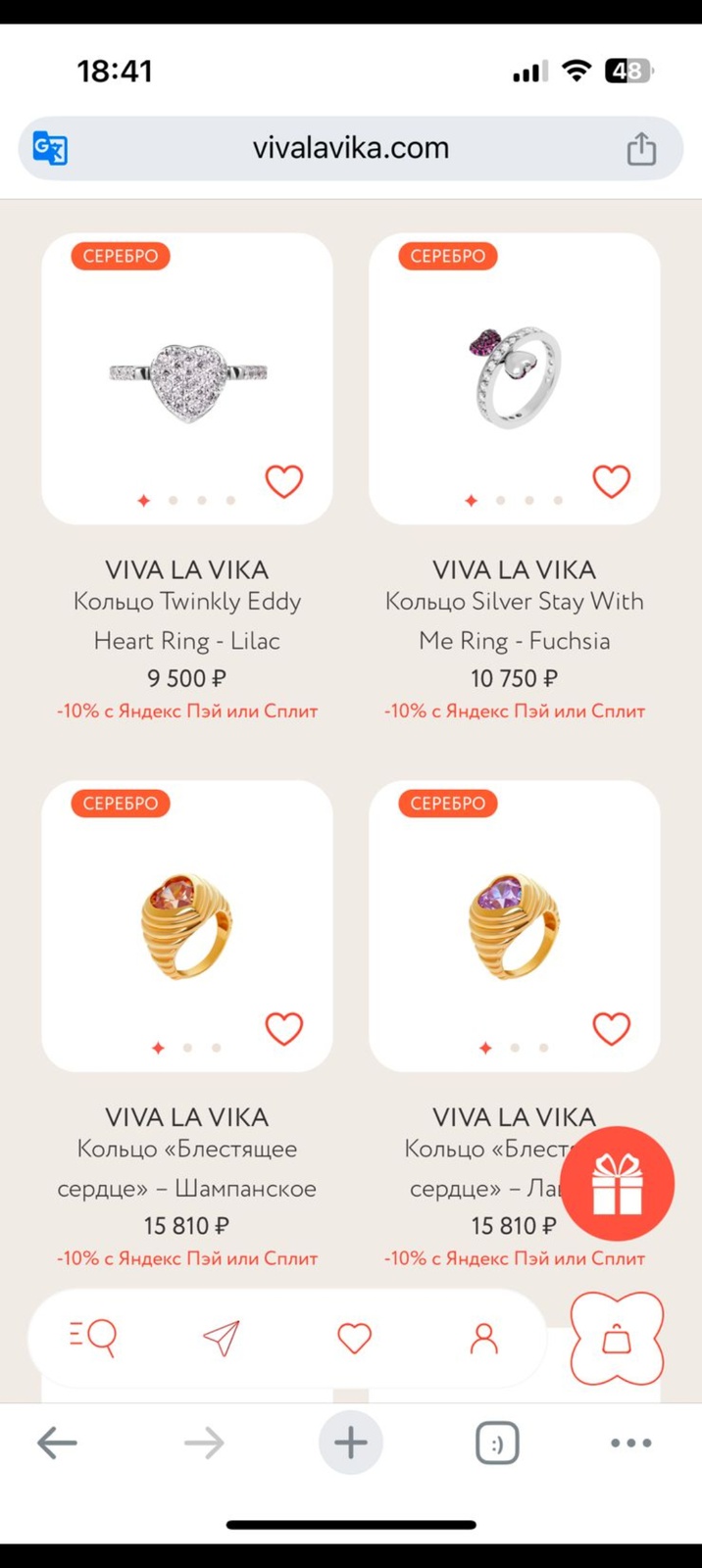Open the shopping bag
This screenshot has width=702, height=1568.
click(x=617, y=1339)
